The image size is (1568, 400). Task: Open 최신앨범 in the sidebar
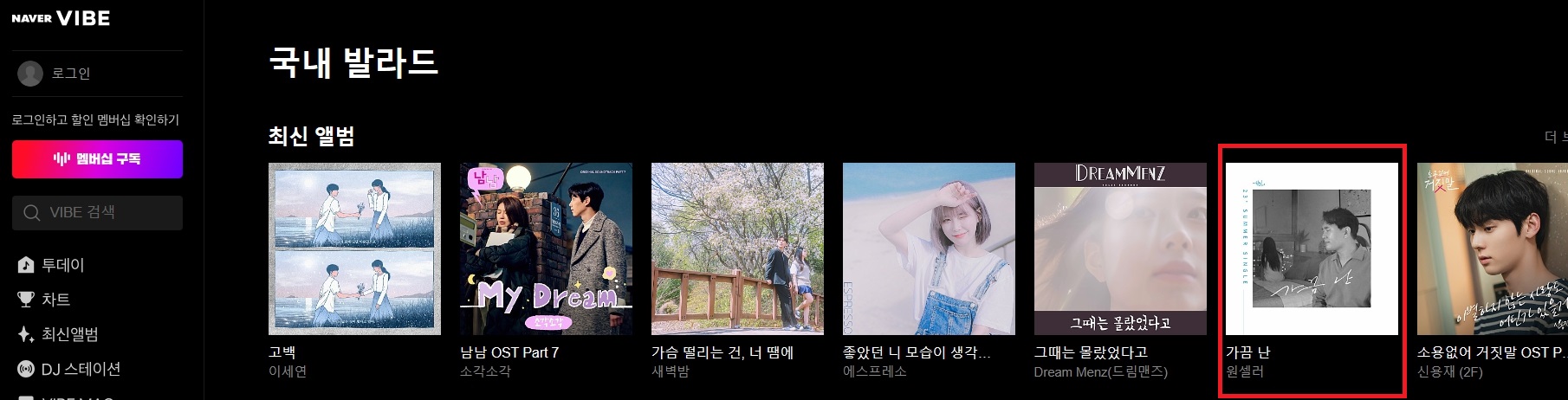point(69,334)
